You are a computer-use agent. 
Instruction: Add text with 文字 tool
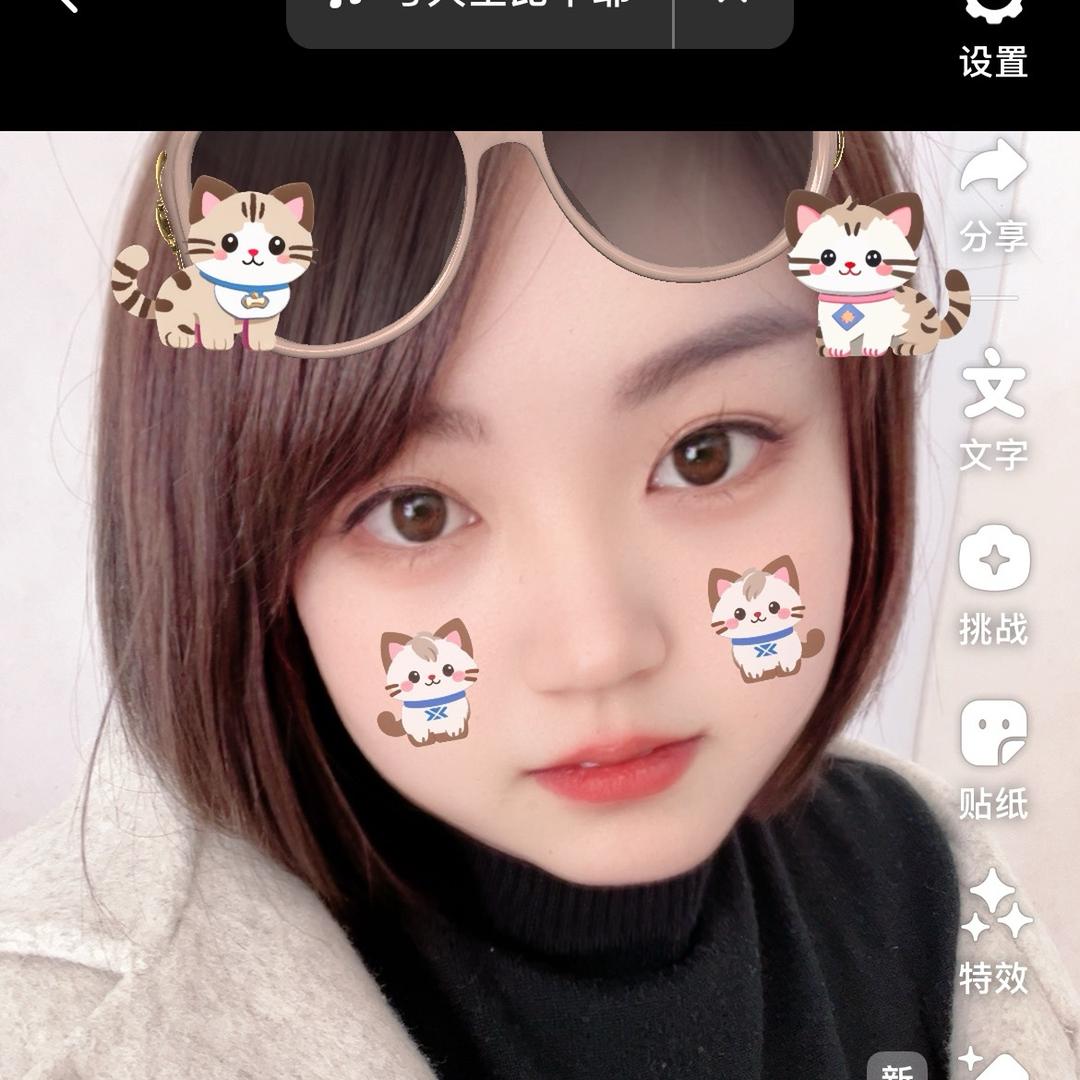[993, 410]
